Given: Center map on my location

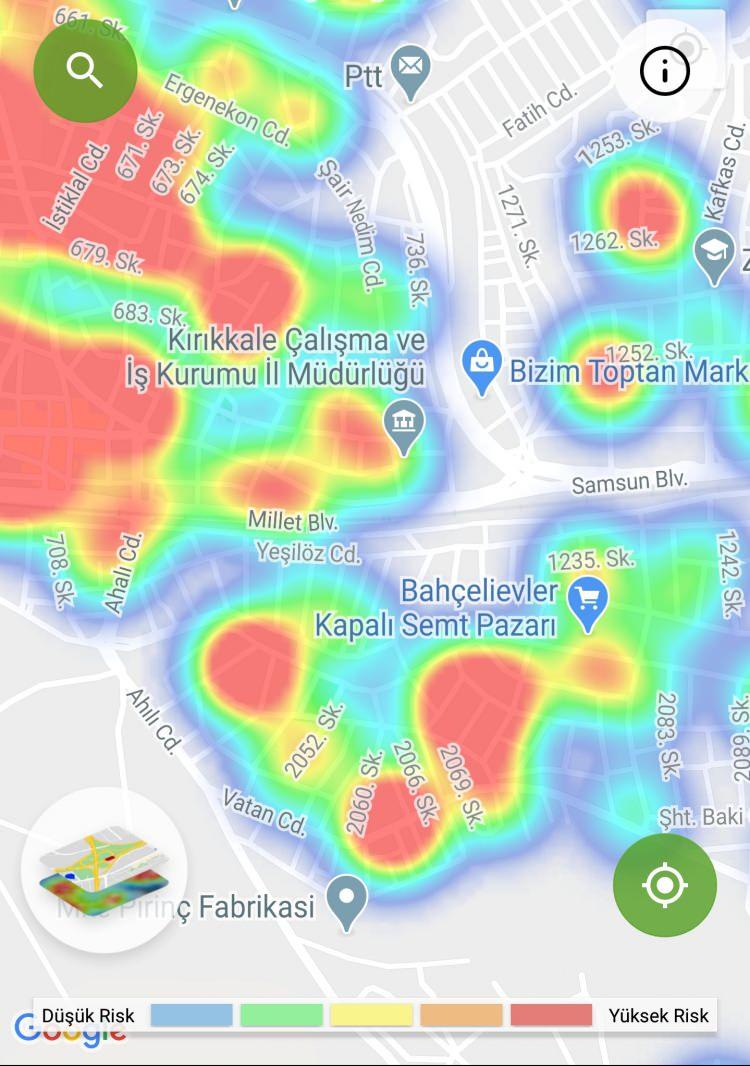Looking at the screenshot, I should (665, 885).
